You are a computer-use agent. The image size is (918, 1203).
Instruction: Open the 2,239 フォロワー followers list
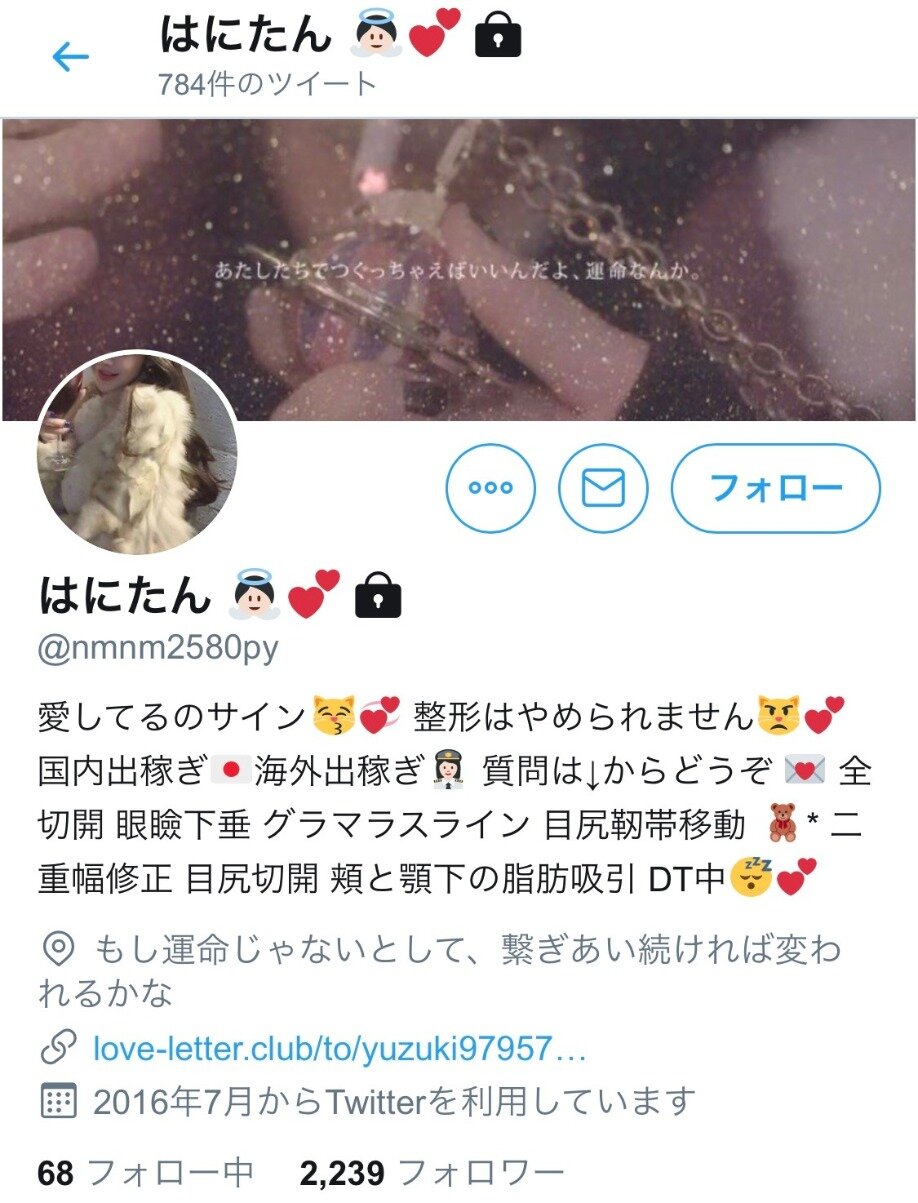[x=432, y=1172]
